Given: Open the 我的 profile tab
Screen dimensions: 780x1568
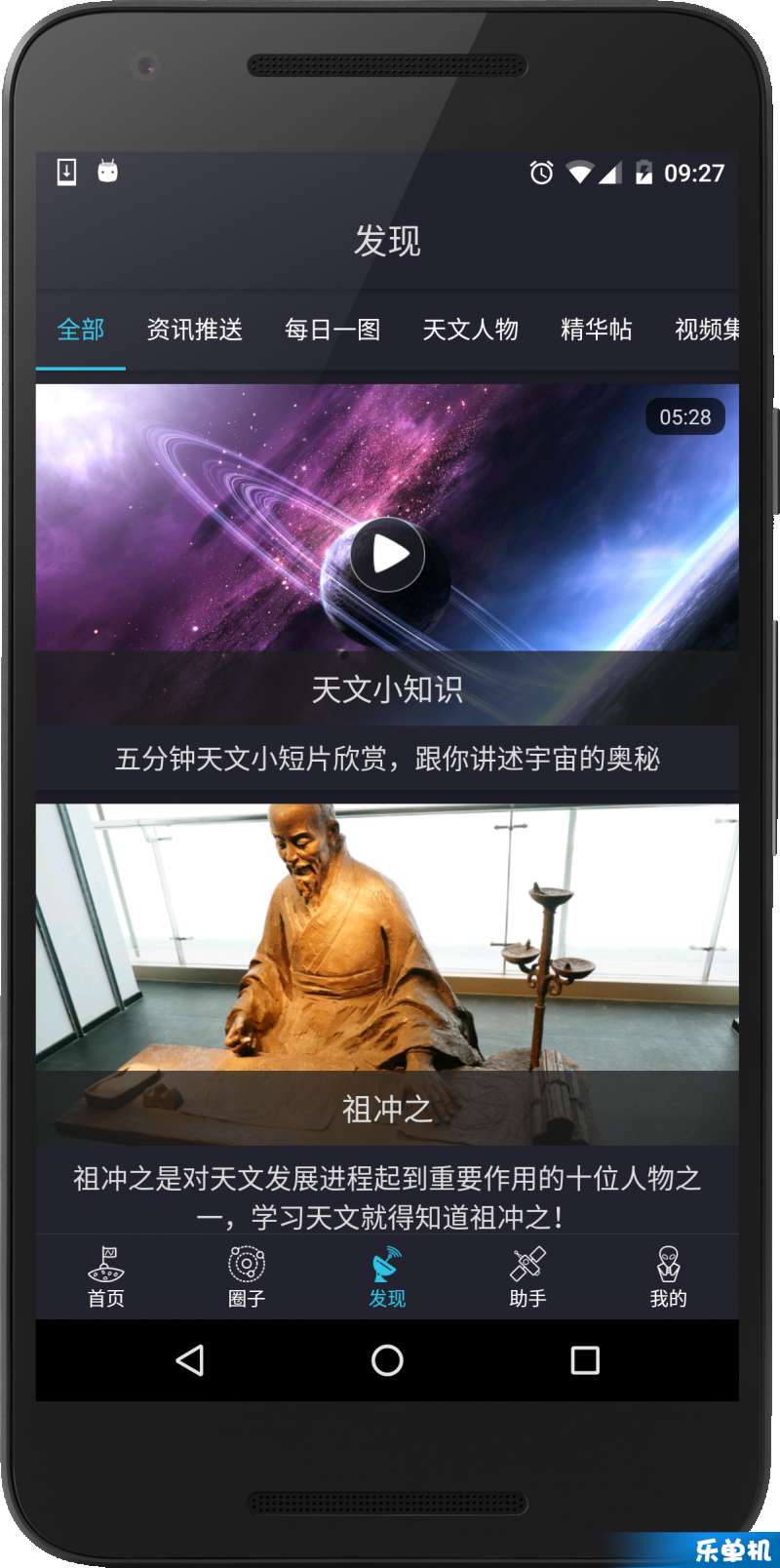Looking at the screenshot, I should [668, 1276].
